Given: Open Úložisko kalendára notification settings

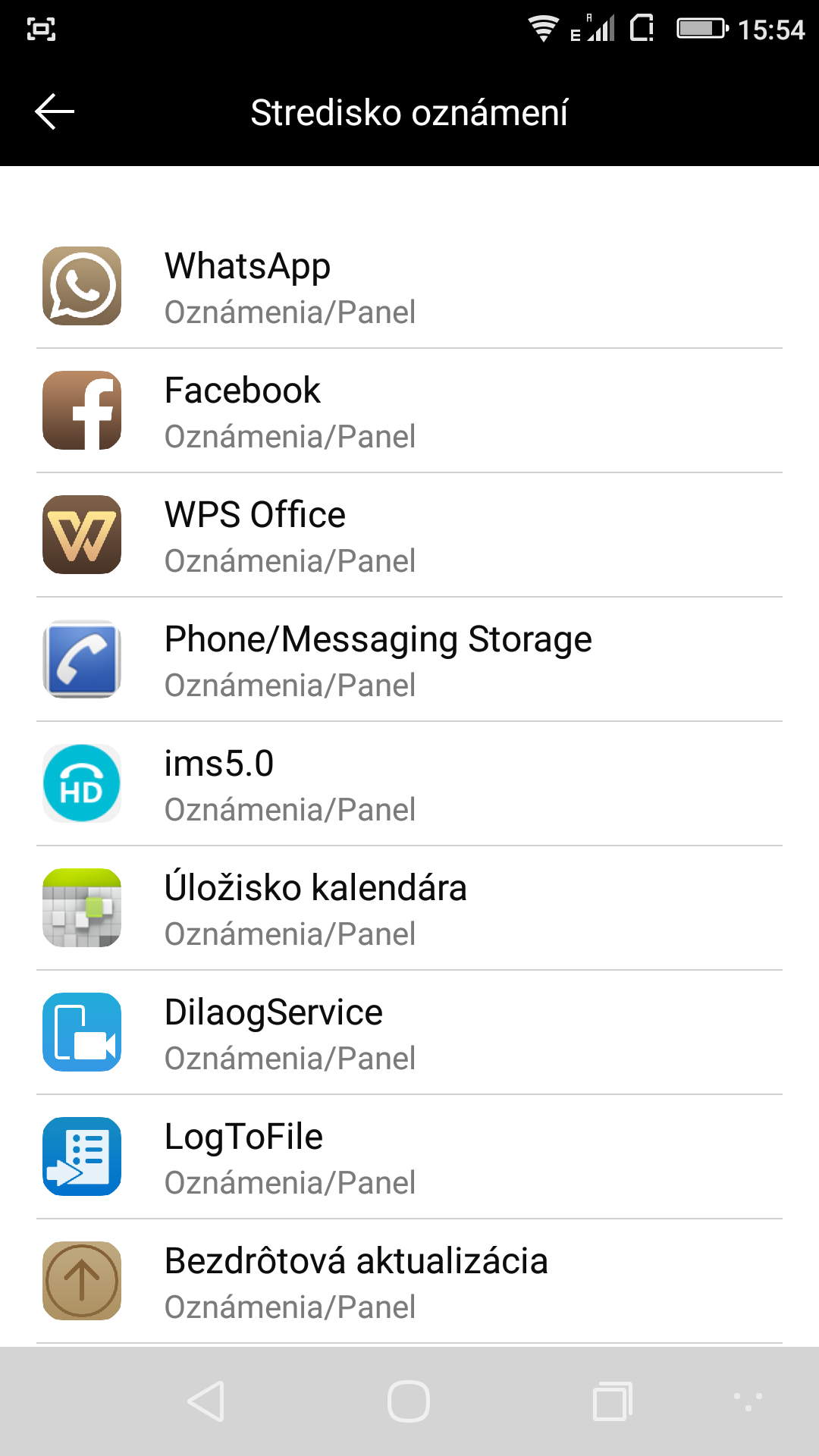Looking at the screenshot, I should tap(409, 908).
